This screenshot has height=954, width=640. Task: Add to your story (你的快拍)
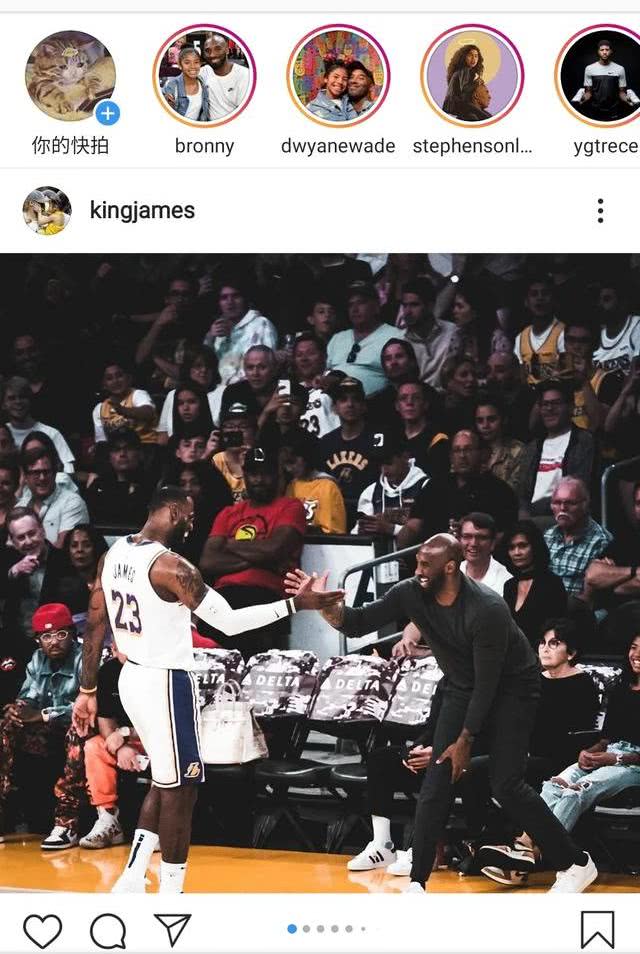[70, 78]
